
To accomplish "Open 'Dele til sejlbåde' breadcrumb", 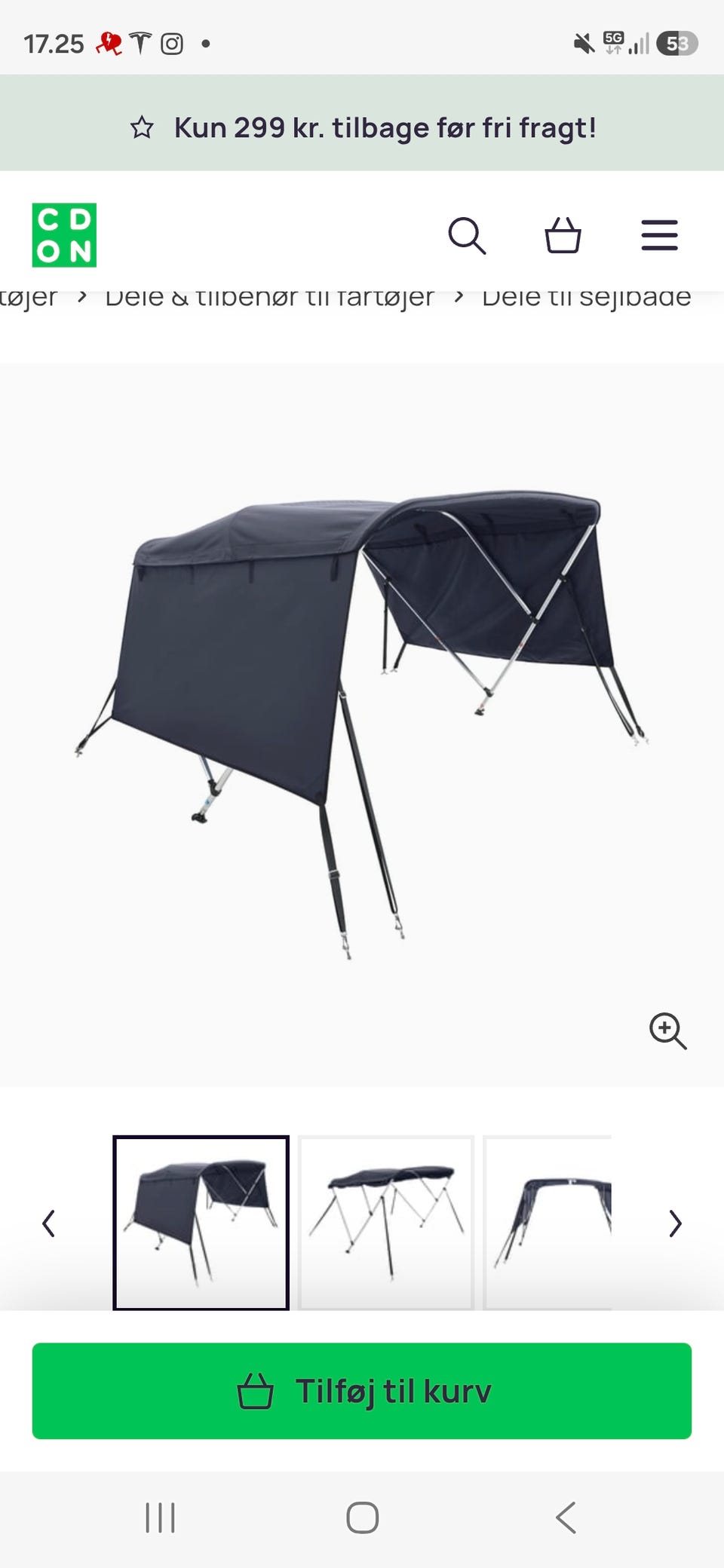I will pyautogui.click(x=587, y=297).
